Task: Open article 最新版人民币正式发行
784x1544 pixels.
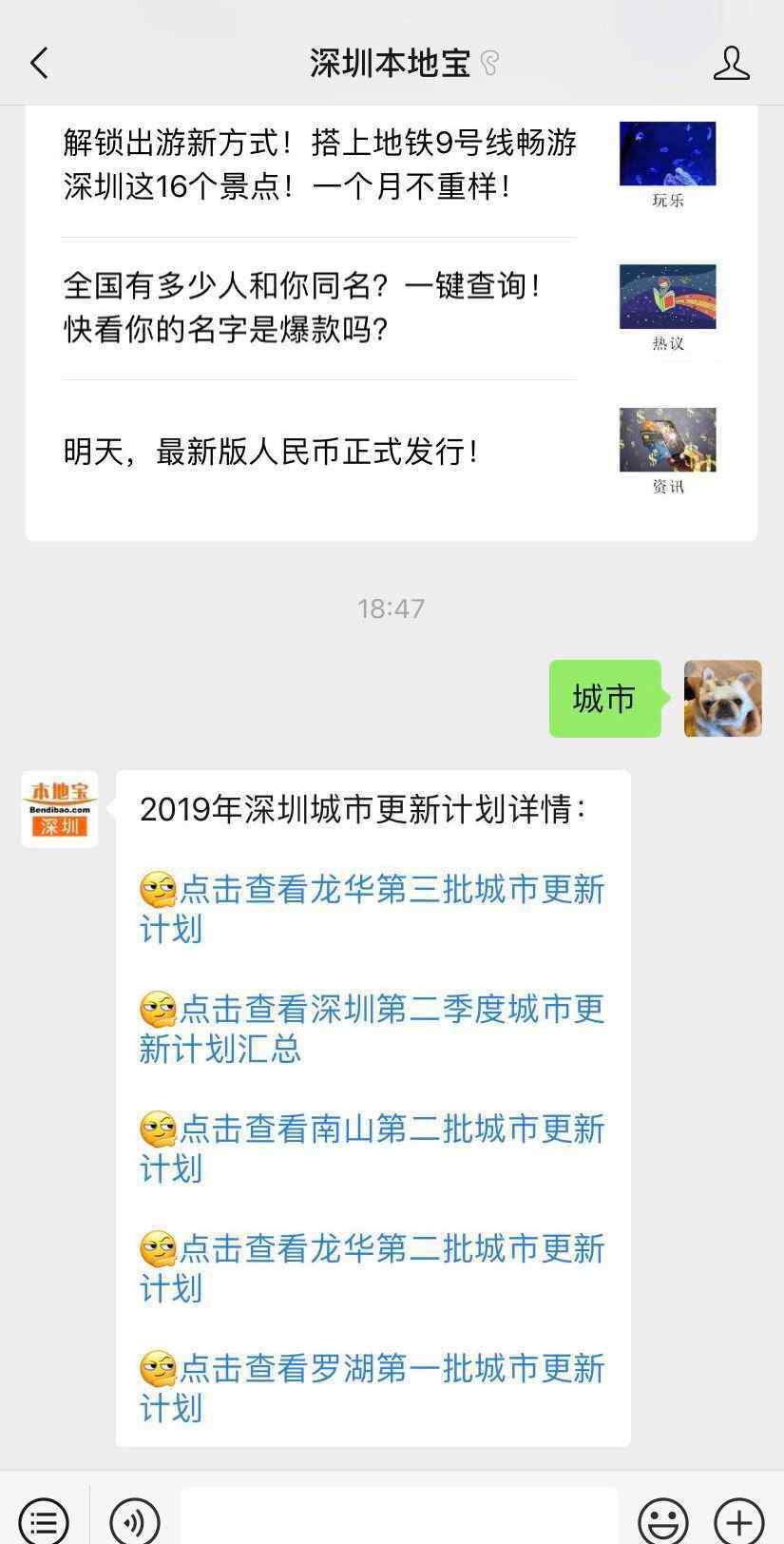Action: coord(271,452)
